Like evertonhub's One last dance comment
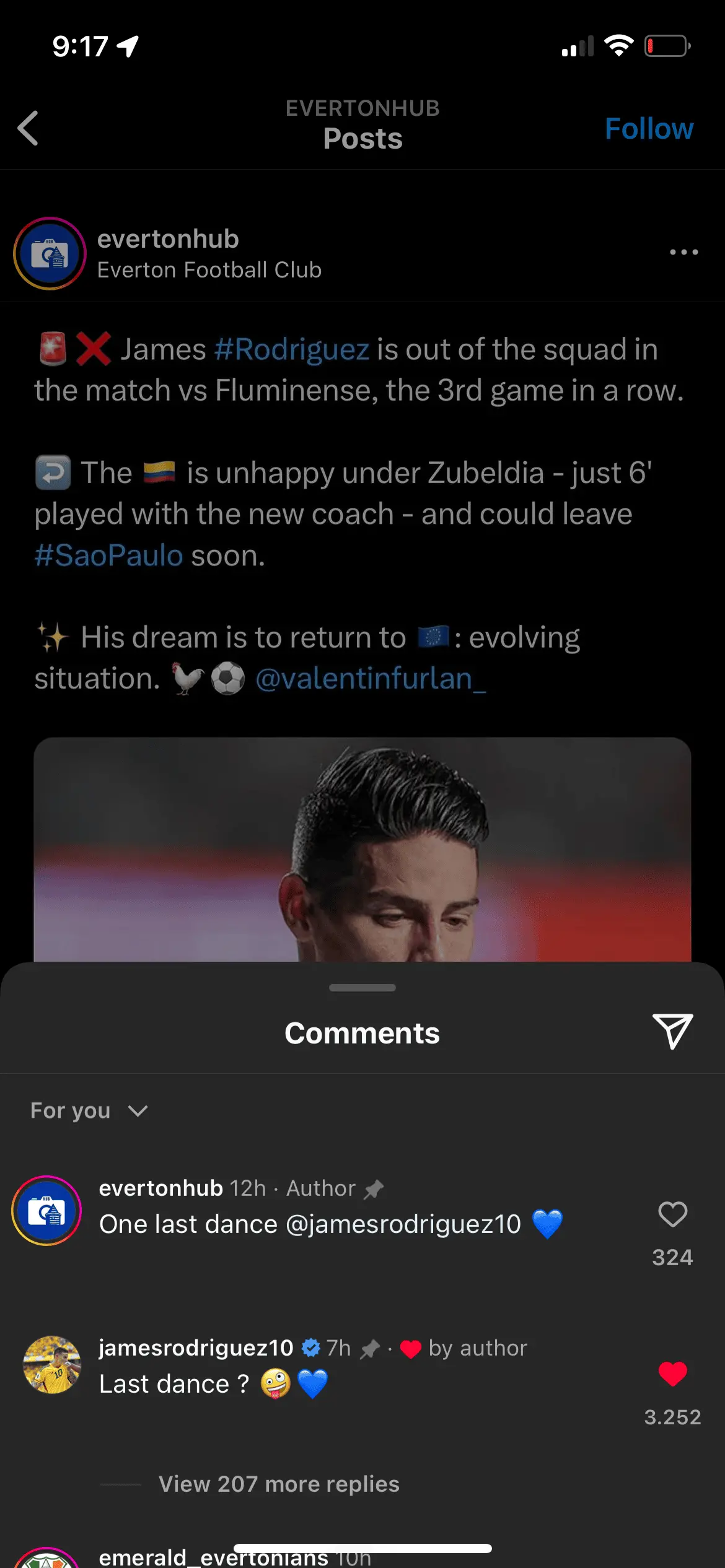 coord(672,1214)
